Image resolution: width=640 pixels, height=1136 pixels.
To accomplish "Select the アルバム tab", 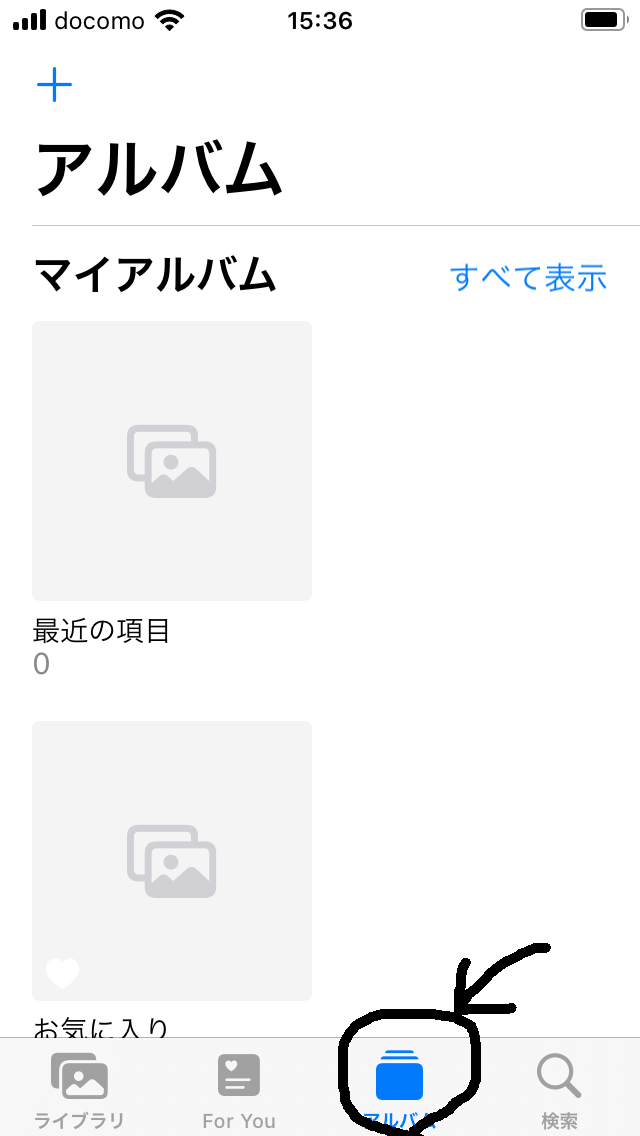I will (x=400, y=1086).
